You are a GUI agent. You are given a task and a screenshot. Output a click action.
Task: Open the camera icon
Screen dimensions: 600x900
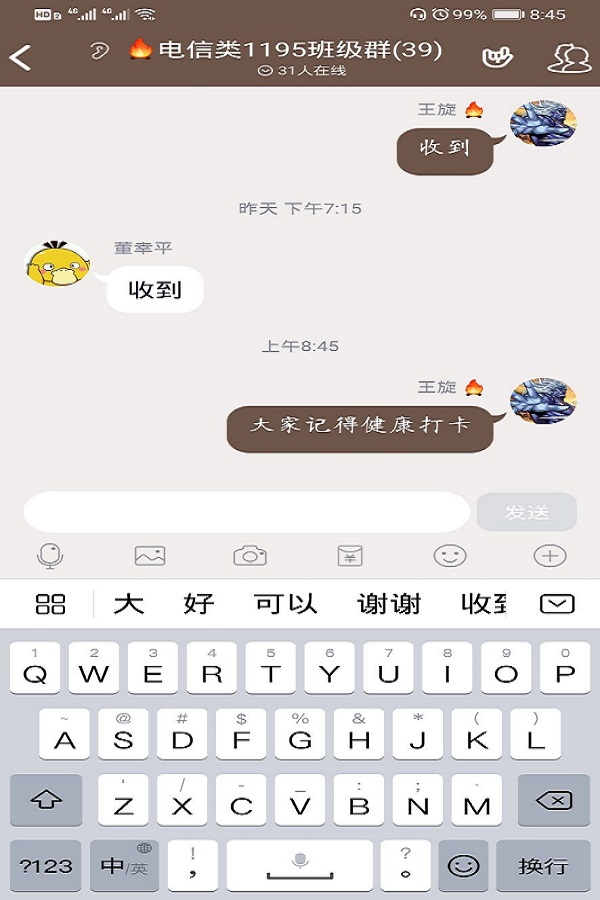(x=250, y=556)
